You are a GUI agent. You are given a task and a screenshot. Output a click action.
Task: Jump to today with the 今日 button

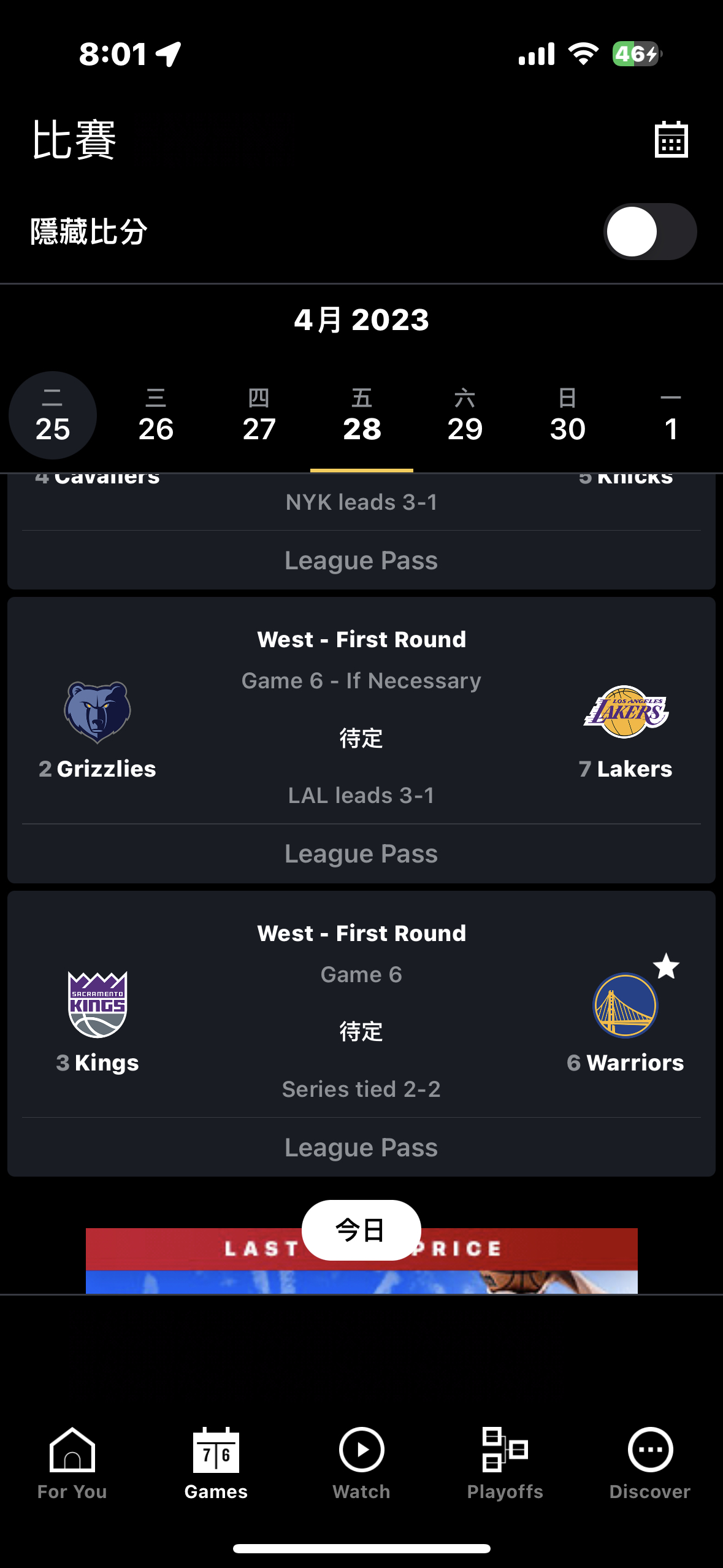coord(361,1230)
